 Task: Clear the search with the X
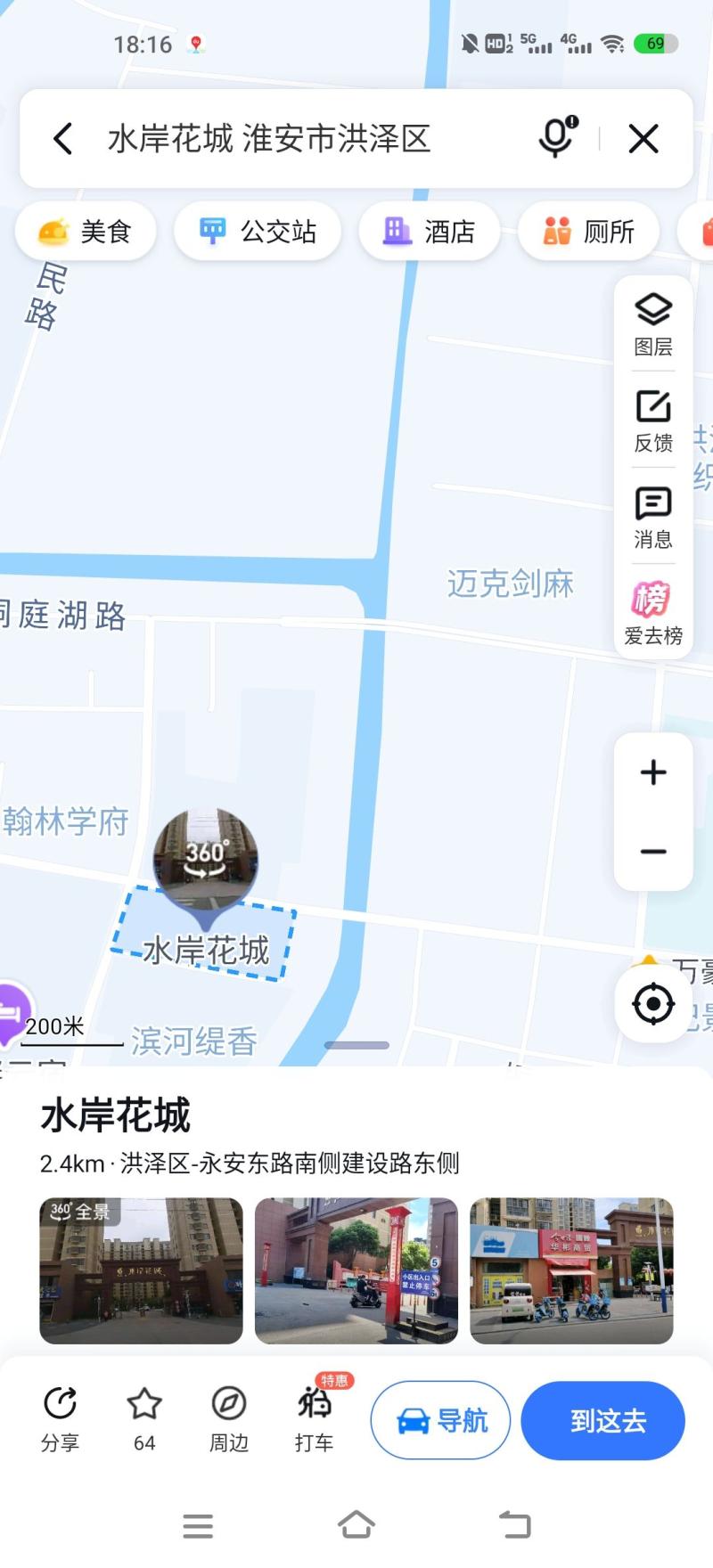point(643,139)
